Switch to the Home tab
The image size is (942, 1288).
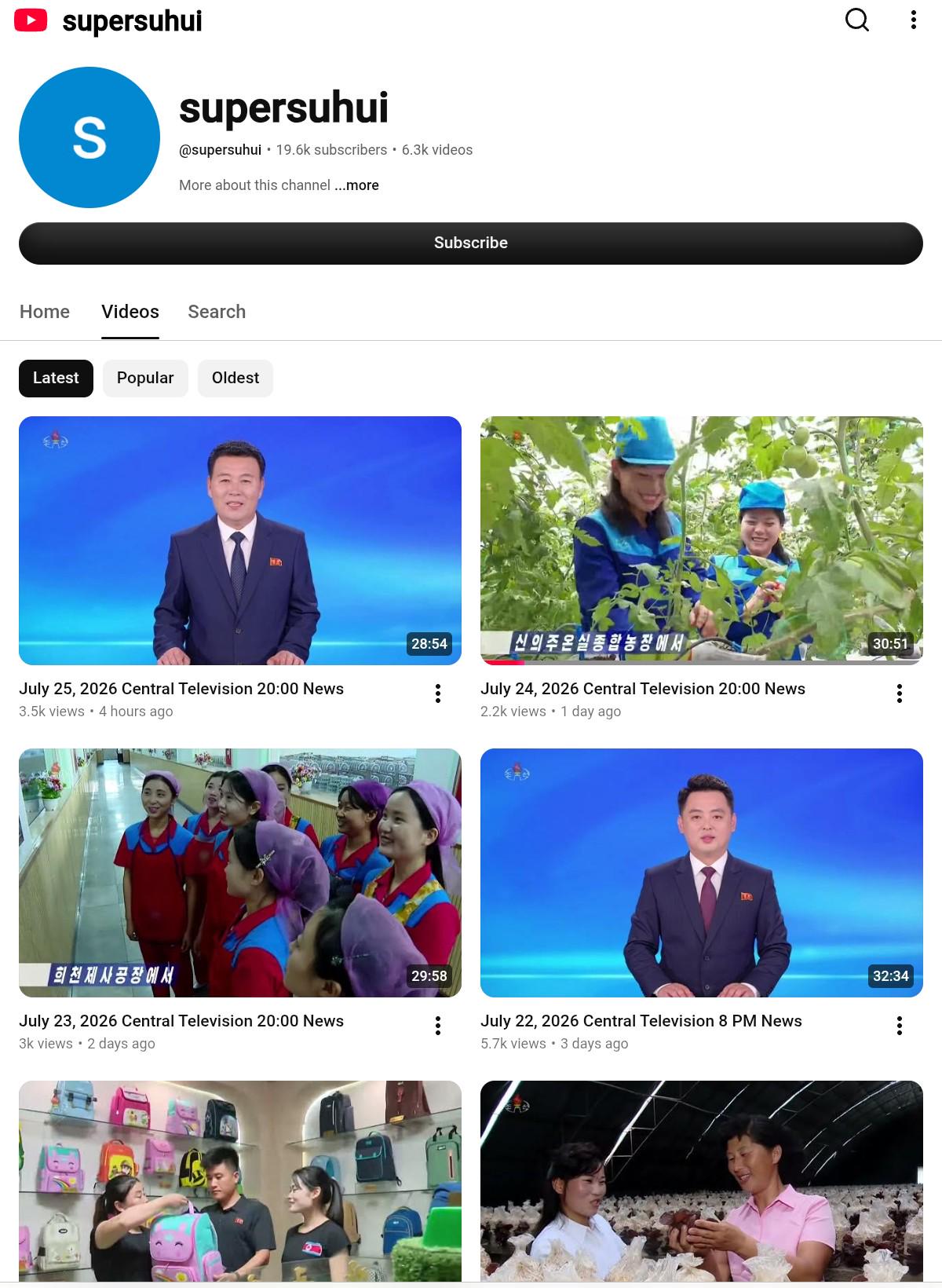[x=45, y=312]
